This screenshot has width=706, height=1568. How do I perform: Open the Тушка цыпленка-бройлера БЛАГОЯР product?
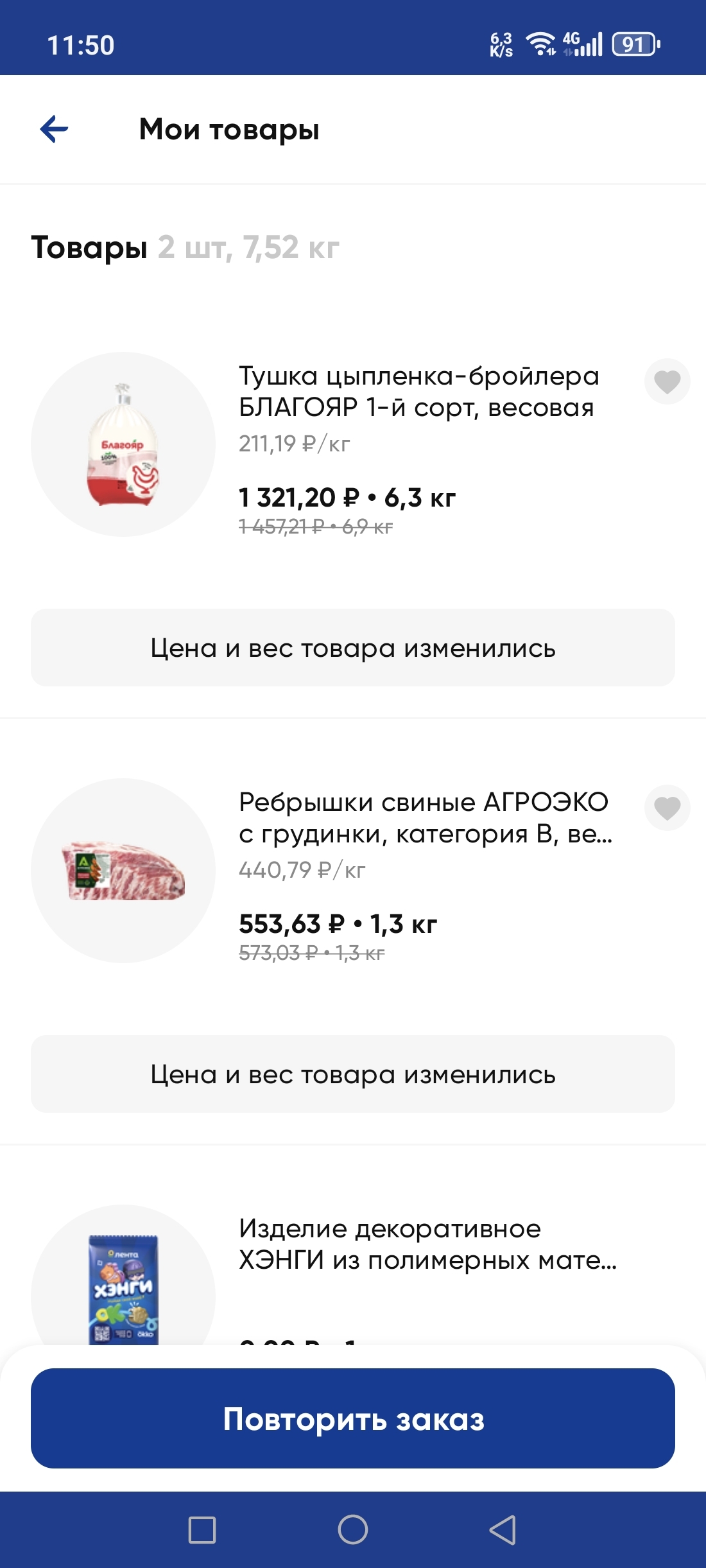click(418, 392)
